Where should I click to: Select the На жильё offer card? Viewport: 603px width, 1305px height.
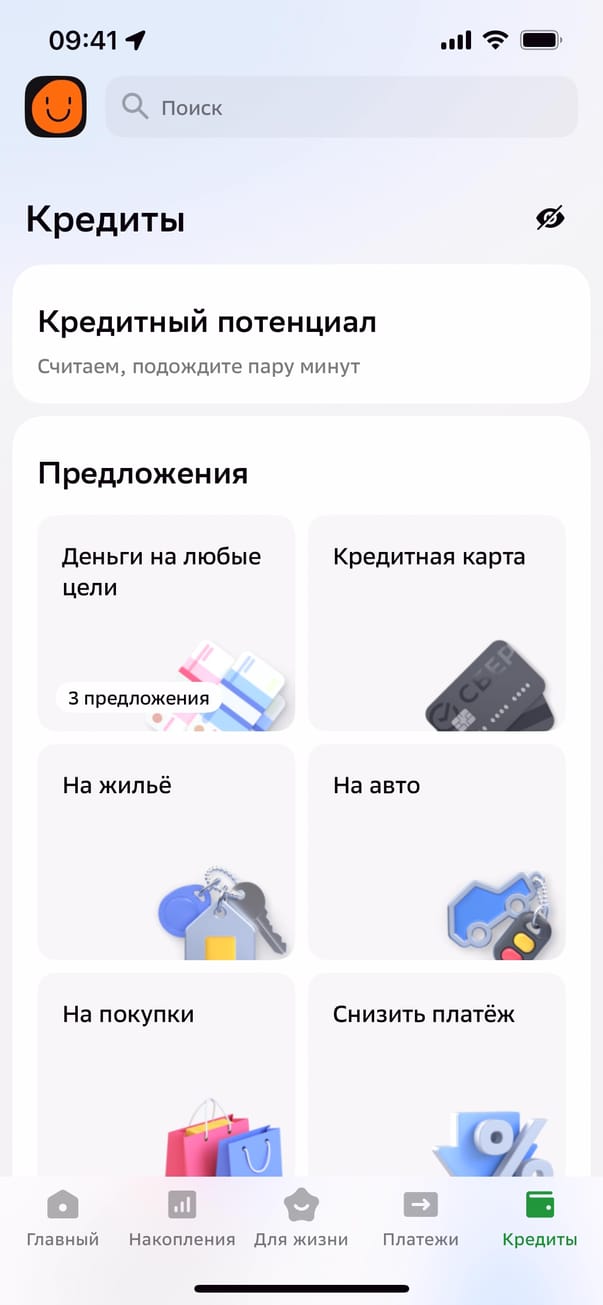[x=166, y=851]
